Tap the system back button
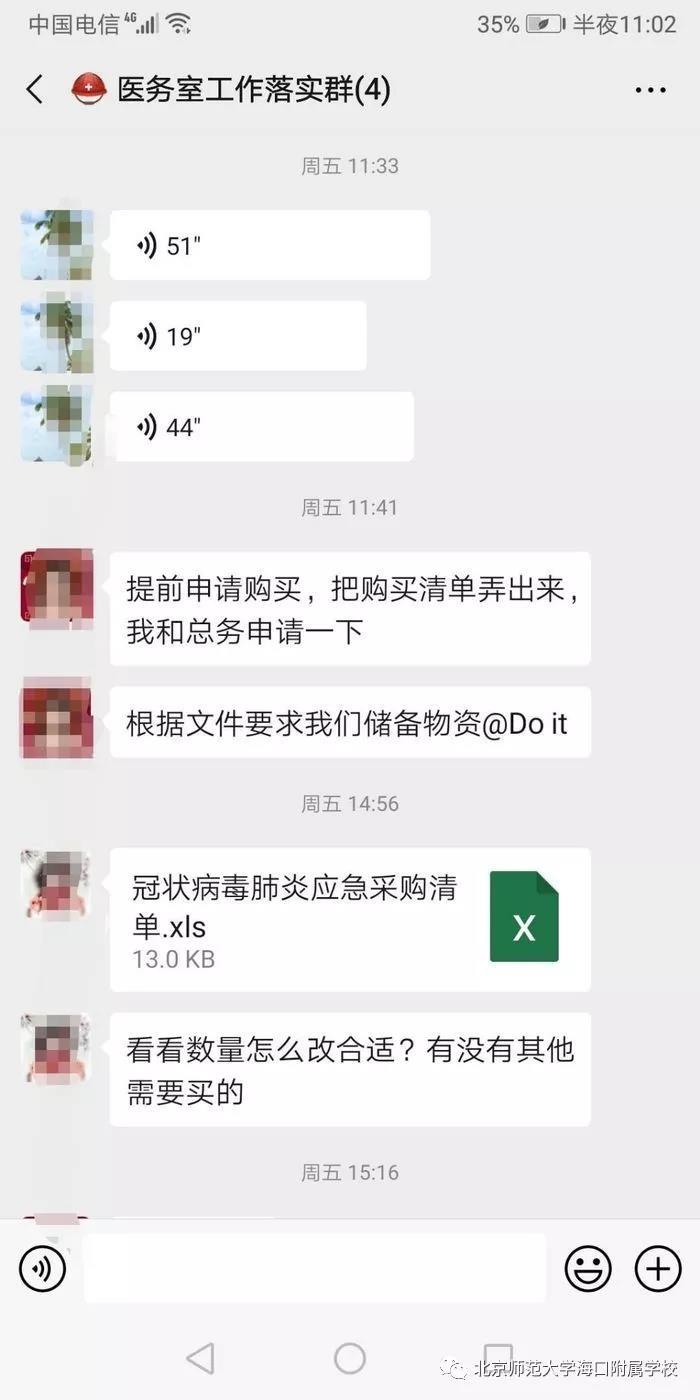Screen dimensions: 700x1400 pos(200,1358)
